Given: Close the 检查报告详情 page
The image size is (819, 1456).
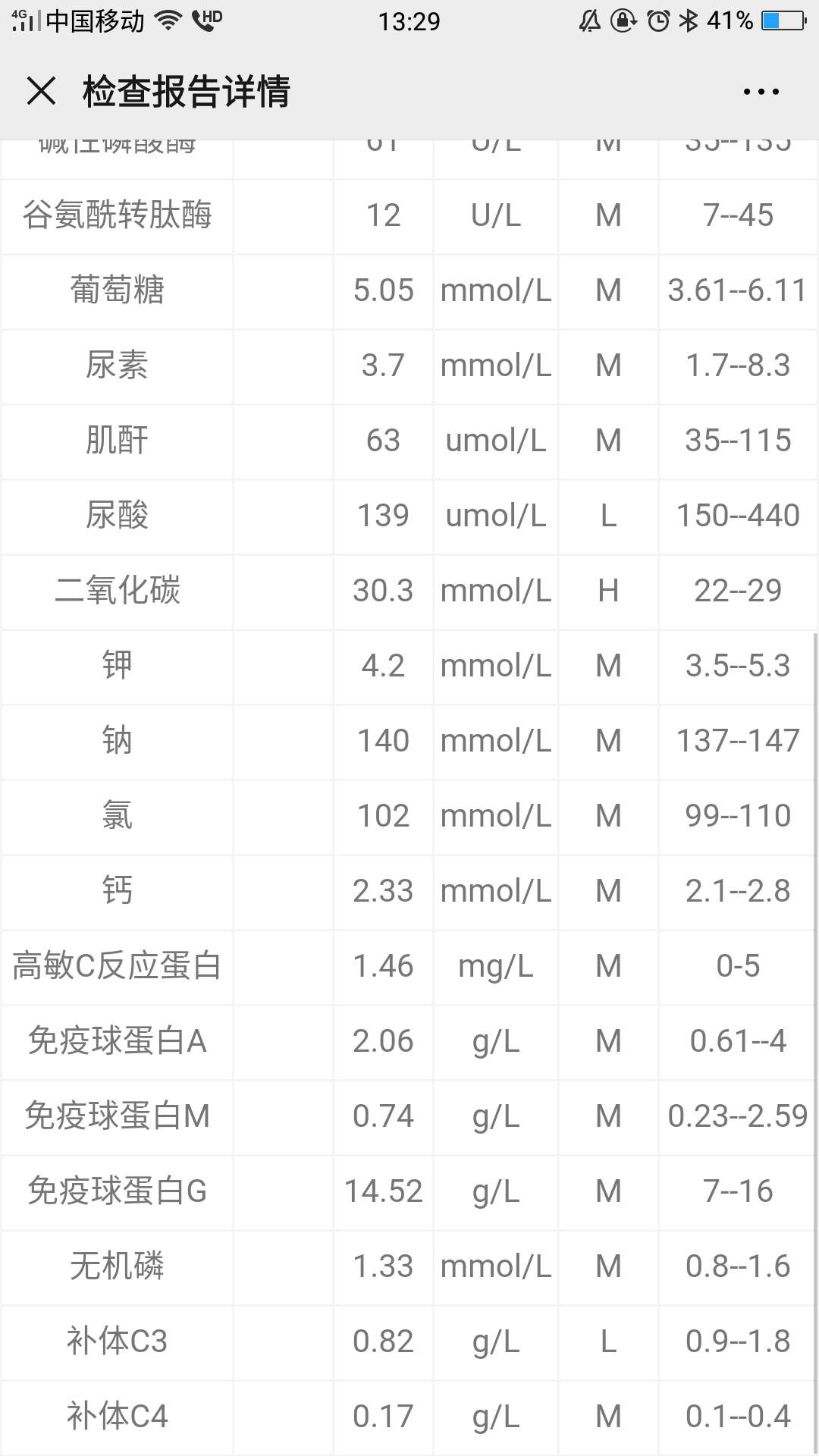Looking at the screenshot, I should [x=41, y=91].
